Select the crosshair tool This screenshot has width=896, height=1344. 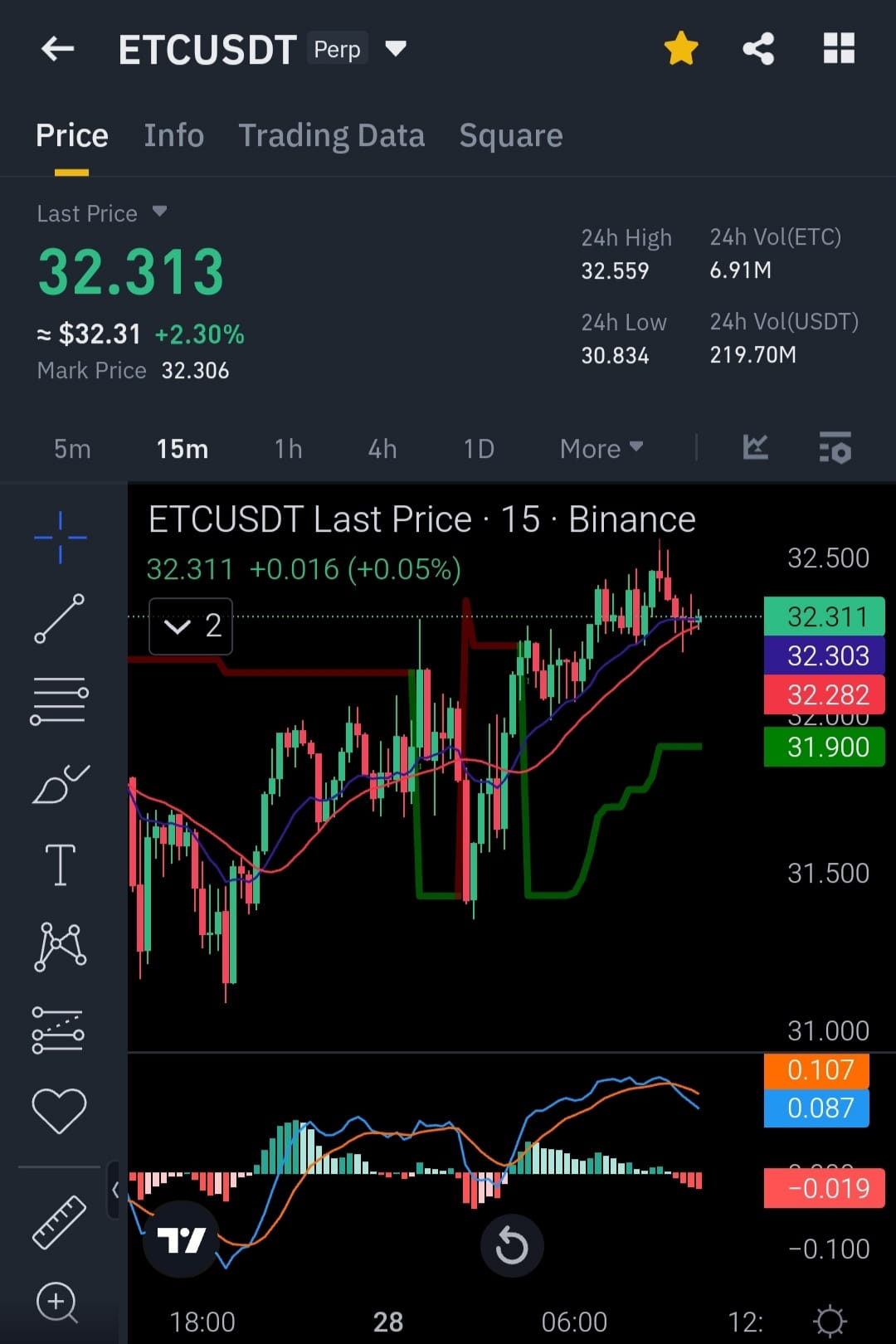pos(59,536)
